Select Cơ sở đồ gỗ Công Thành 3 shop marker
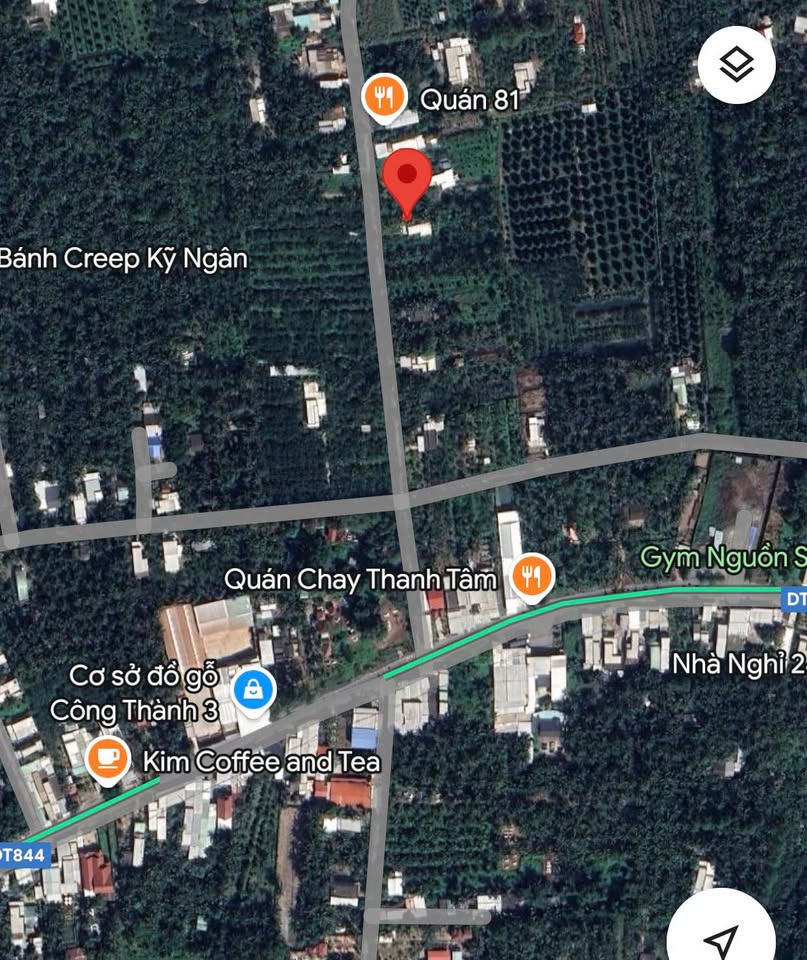 255,689
